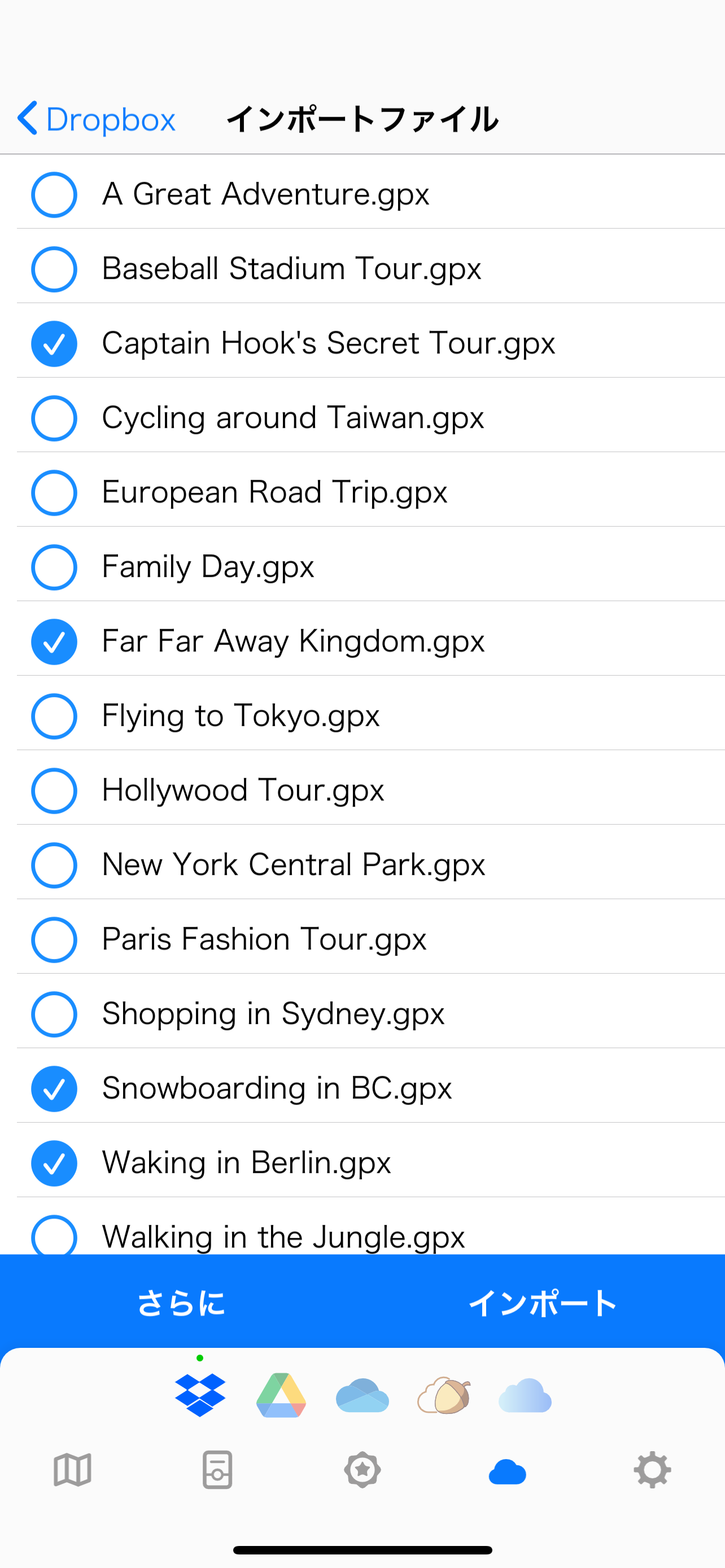The width and height of the screenshot is (725, 1568).
Task: Open the map tab
Action: click(x=72, y=1470)
